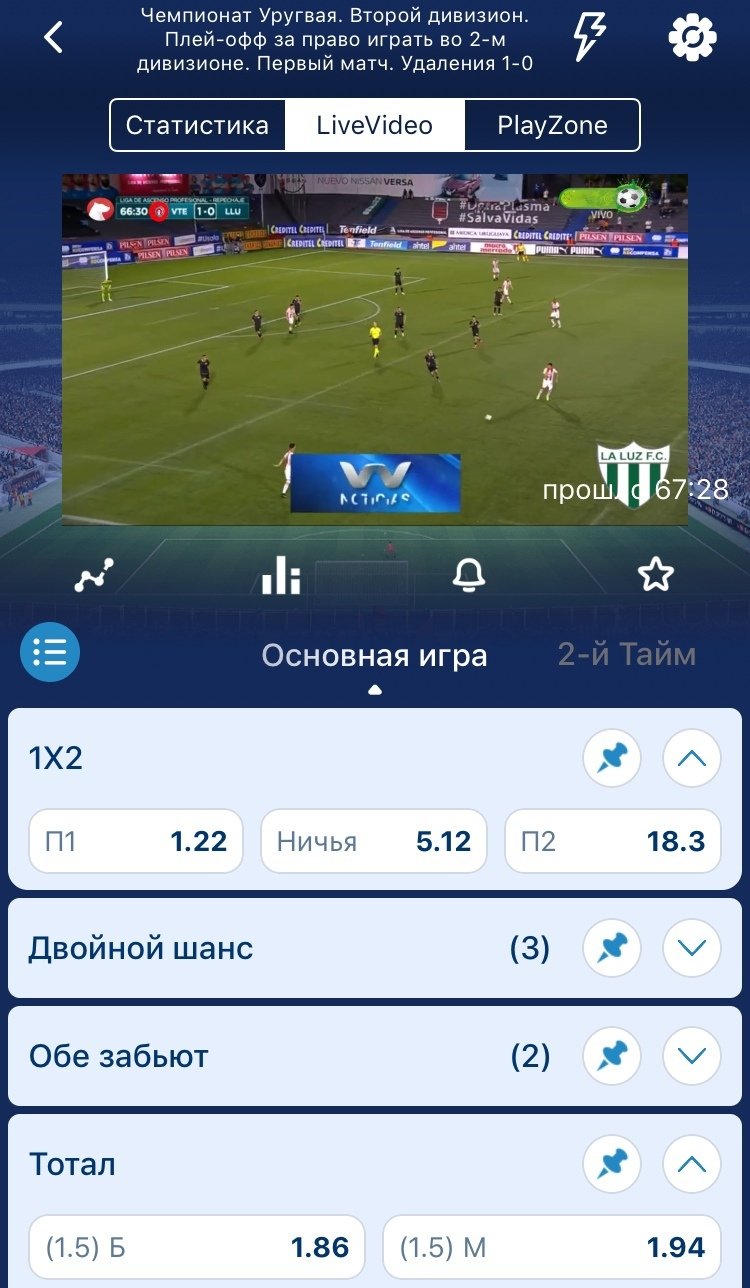
Task: Switch to the 2-й Тайм section
Action: click(626, 655)
